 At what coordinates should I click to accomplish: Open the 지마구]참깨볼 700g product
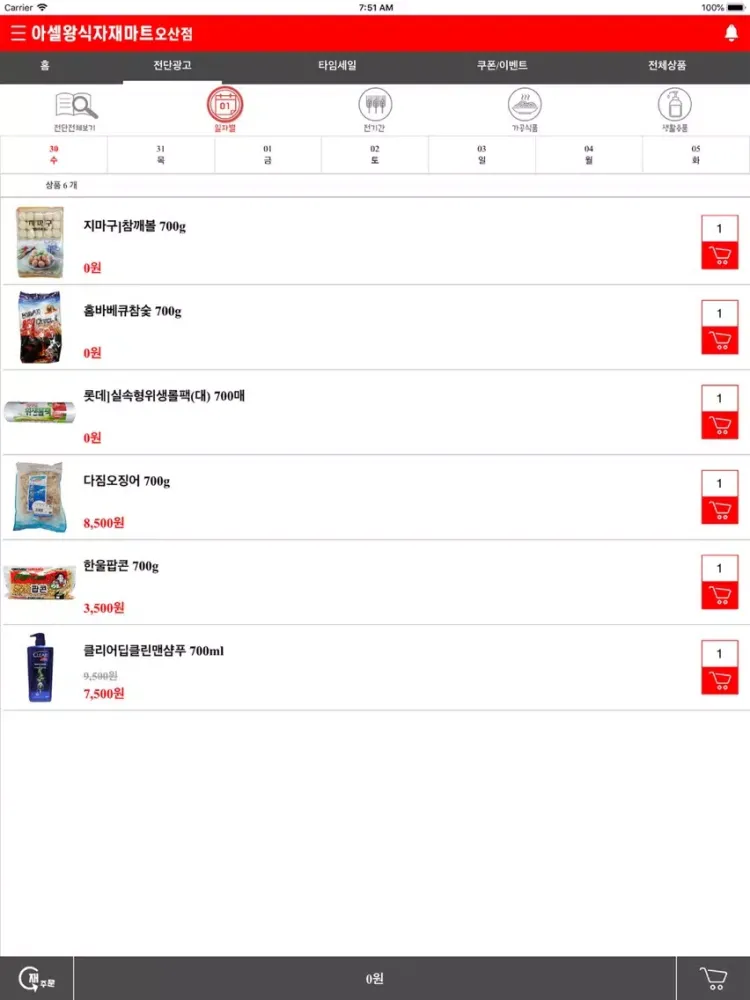[x=135, y=227]
